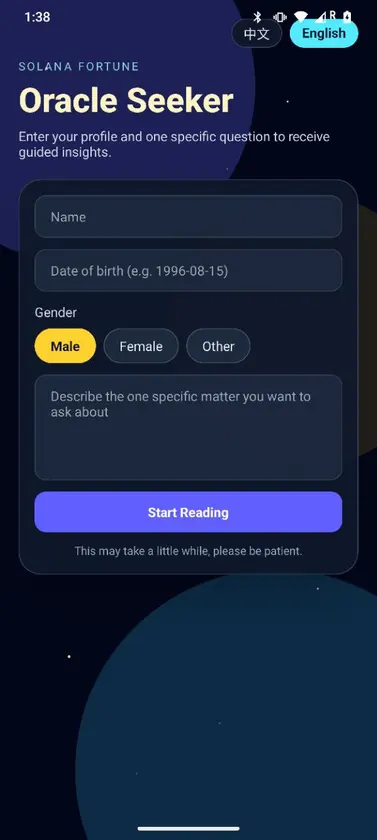Select Other for gender
377x840 pixels.
(218, 346)
